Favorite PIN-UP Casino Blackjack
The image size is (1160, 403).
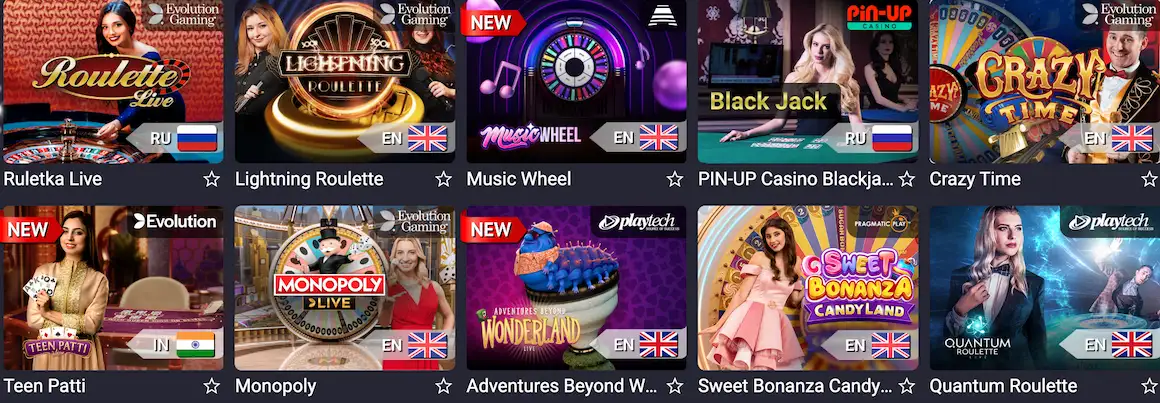tap(907, 179)
